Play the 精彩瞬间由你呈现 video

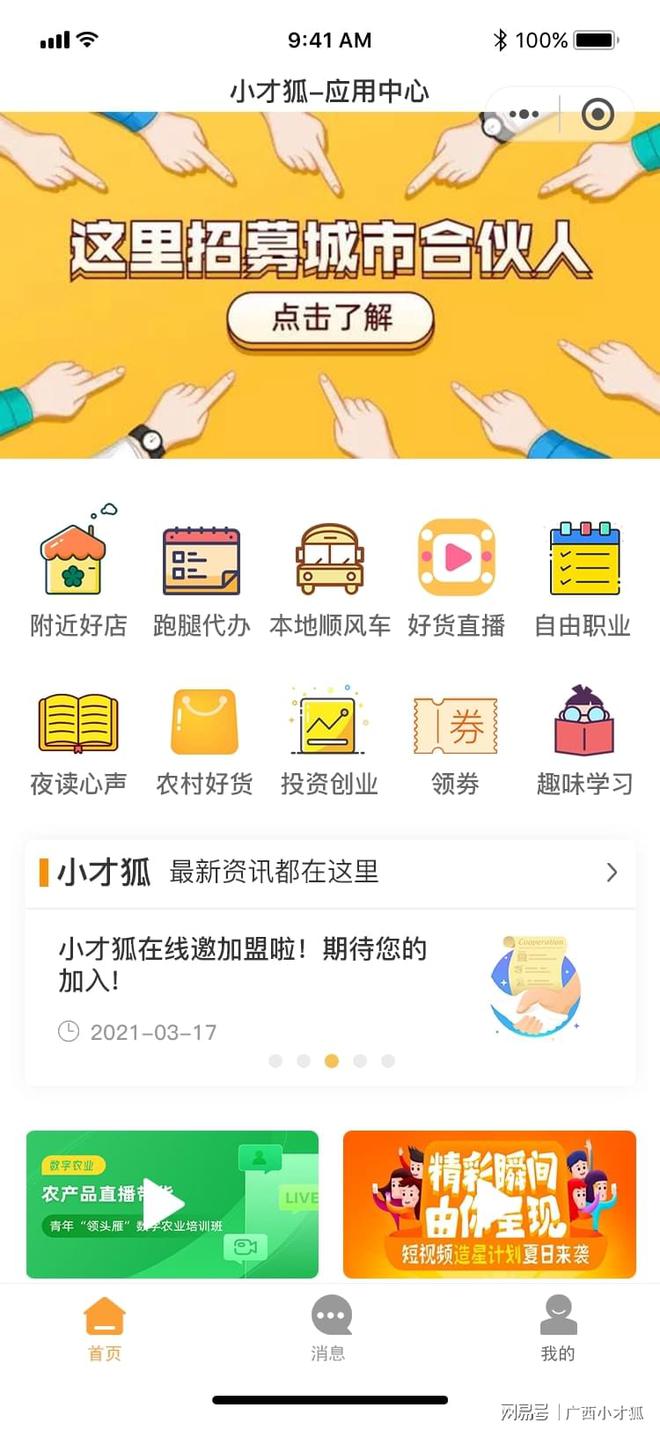pyautogui.click(x=489, y=1203)
